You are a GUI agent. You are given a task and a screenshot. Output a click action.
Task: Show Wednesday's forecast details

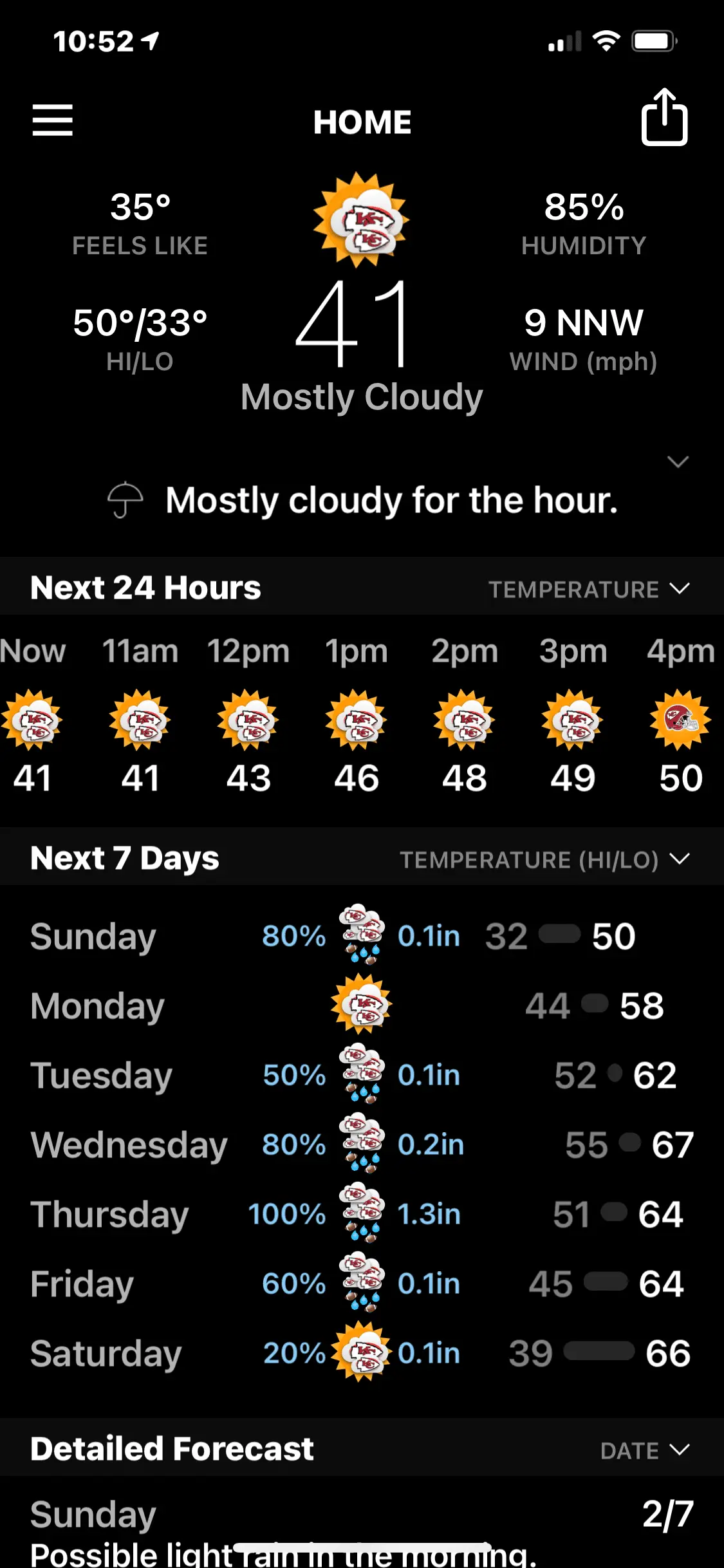(x=362, y=1144)
